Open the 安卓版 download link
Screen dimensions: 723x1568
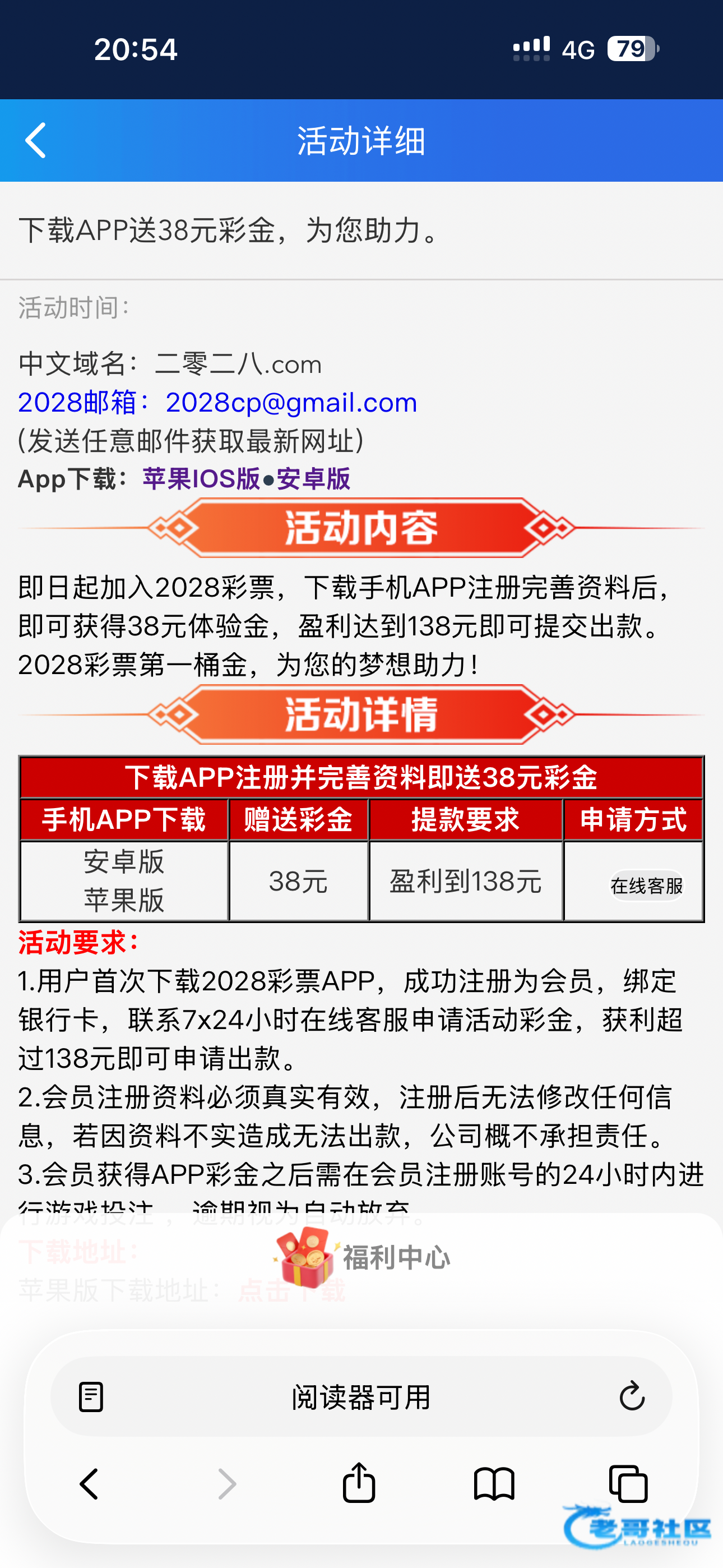(x=313, y=479)
